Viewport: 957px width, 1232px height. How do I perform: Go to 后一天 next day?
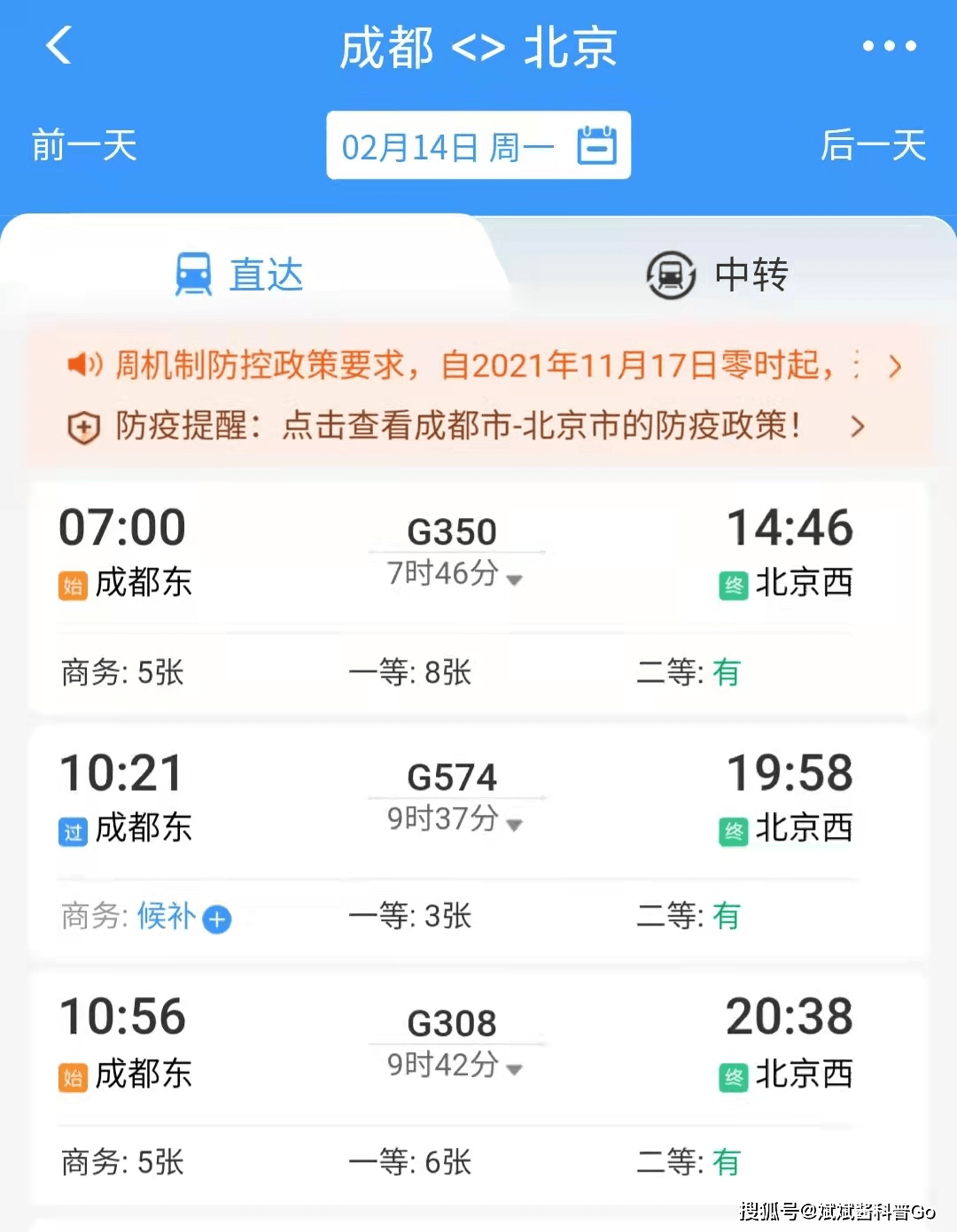click(873, 145)
